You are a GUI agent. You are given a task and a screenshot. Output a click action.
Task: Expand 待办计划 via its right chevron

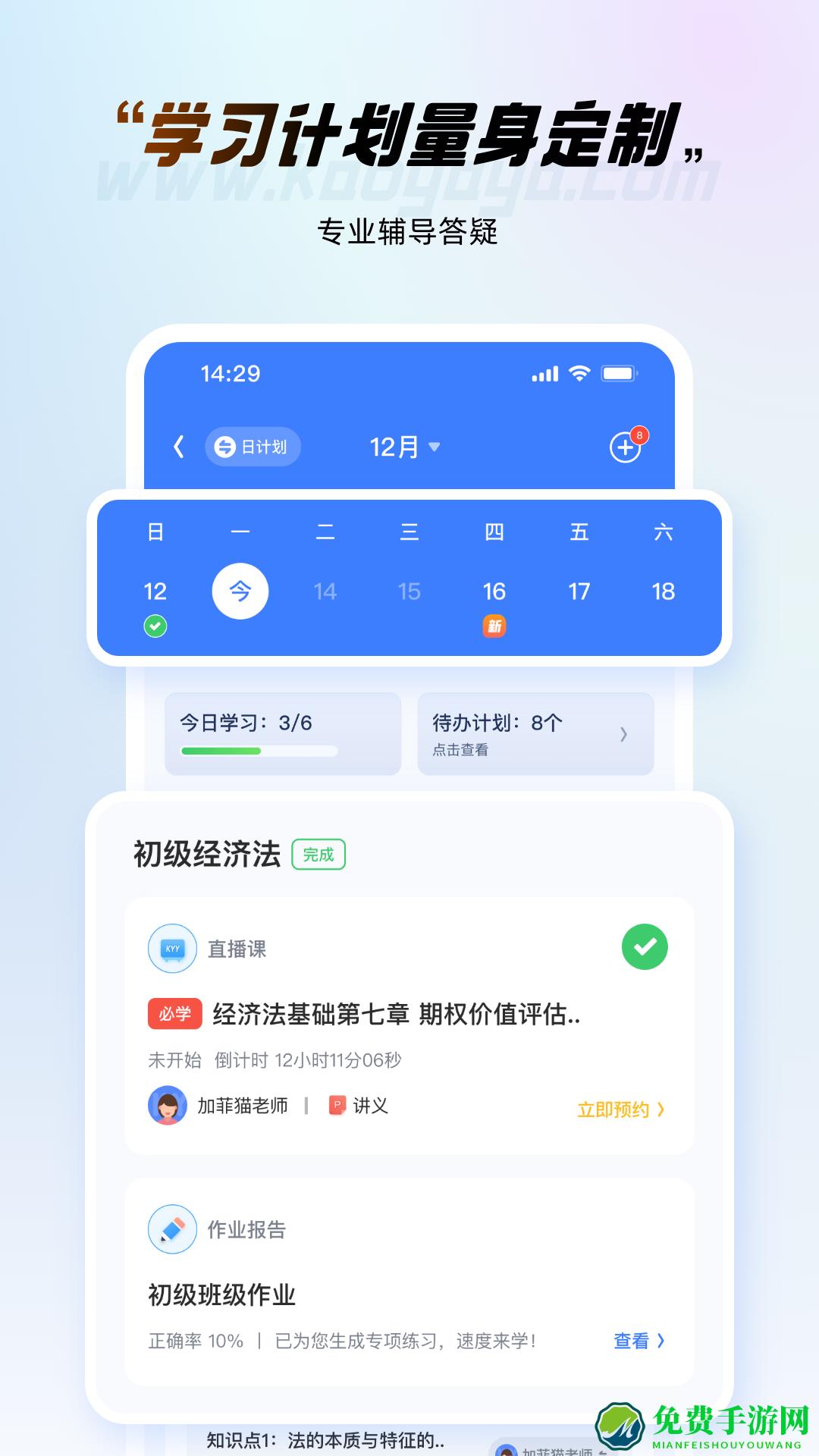point(624,734)
